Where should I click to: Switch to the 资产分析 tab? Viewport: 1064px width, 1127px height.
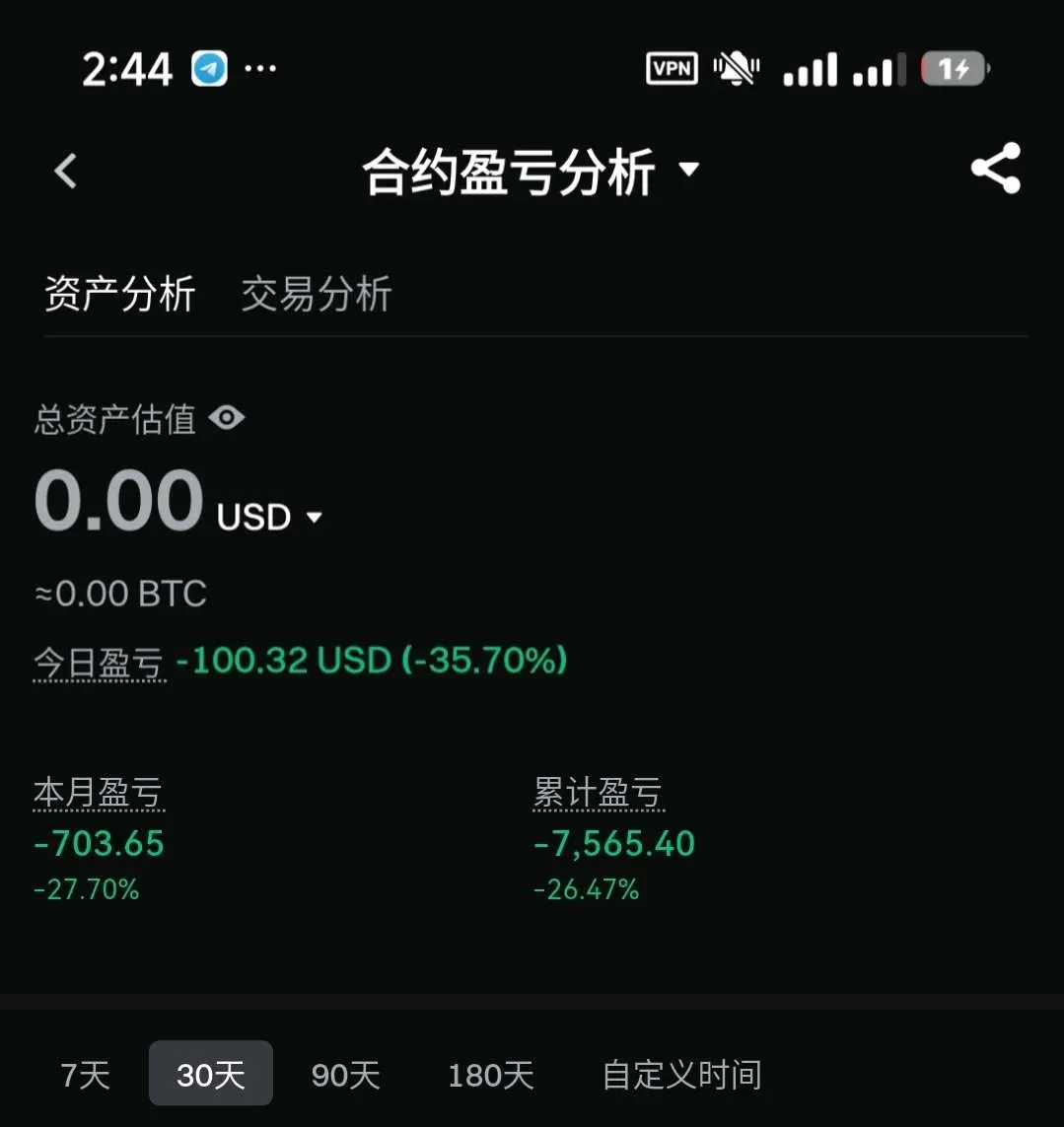click(x=119, y=294)
